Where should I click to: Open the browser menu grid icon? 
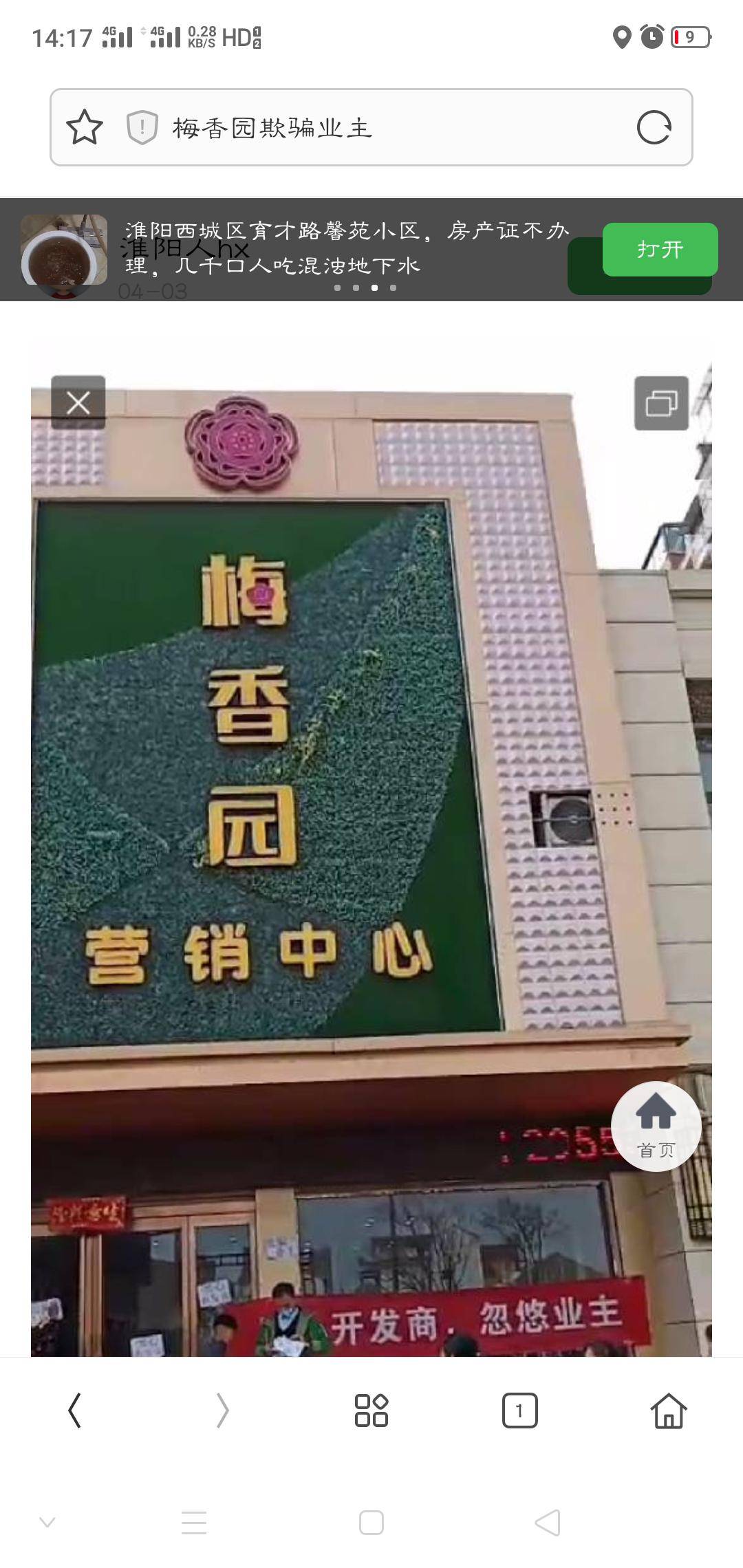coord(371,1411)
